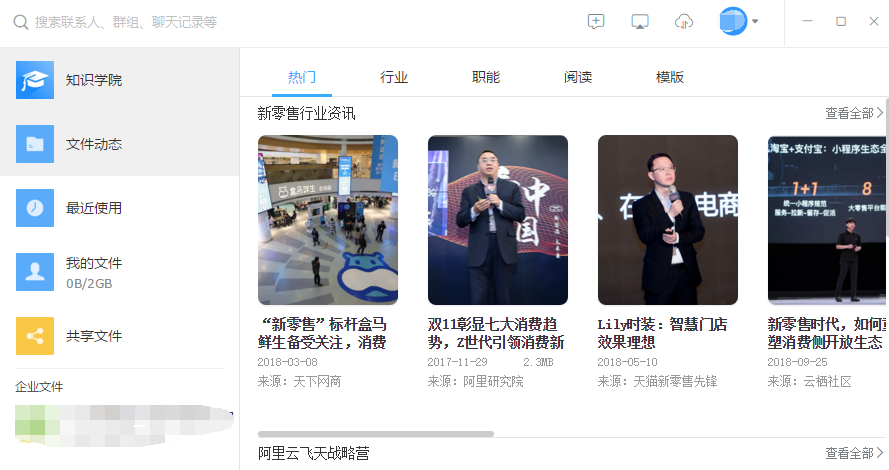
Task: Switch to the 行业 tab
Action: 394,77
